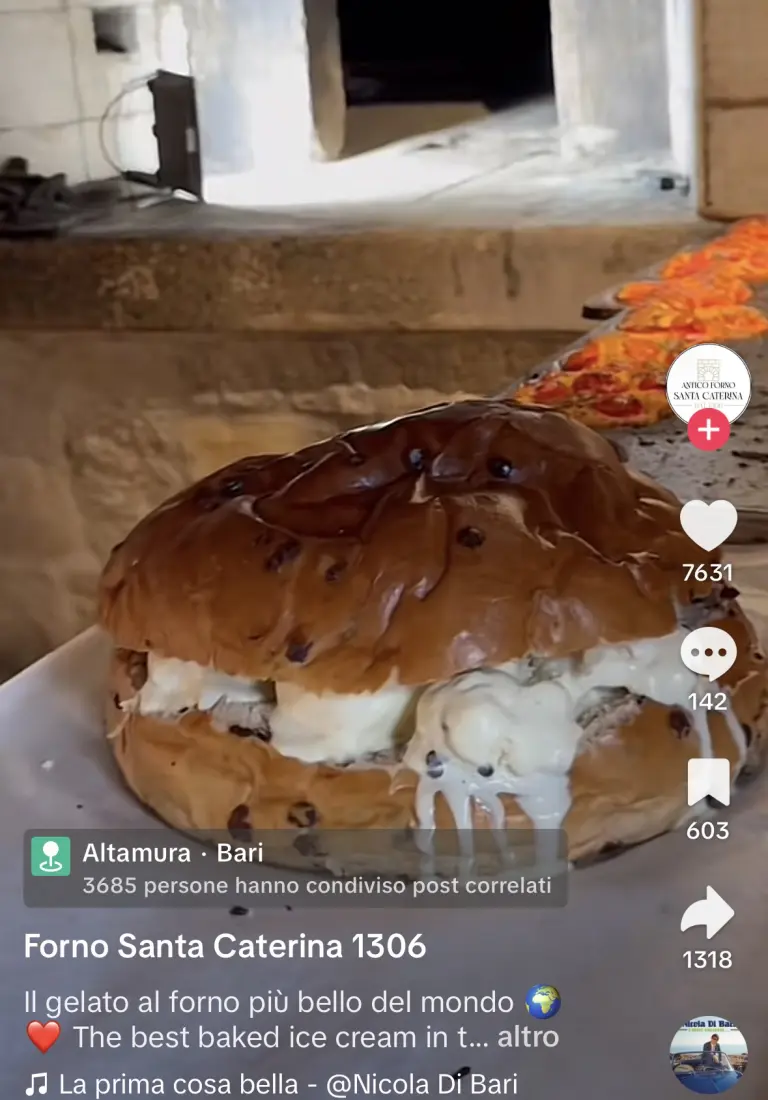The image size is (768, 1100).
Task: Tap the spinning Nicola Di Bari sound disc
Action: pos(708,1055)
